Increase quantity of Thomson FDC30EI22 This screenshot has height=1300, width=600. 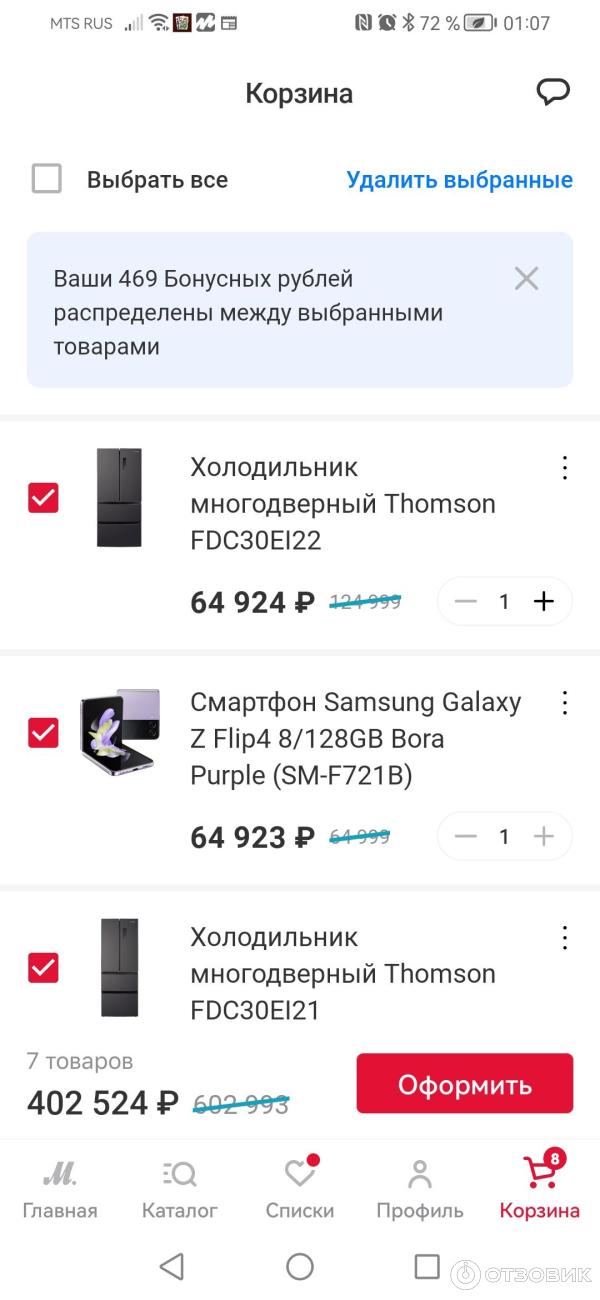pos(543,601)
